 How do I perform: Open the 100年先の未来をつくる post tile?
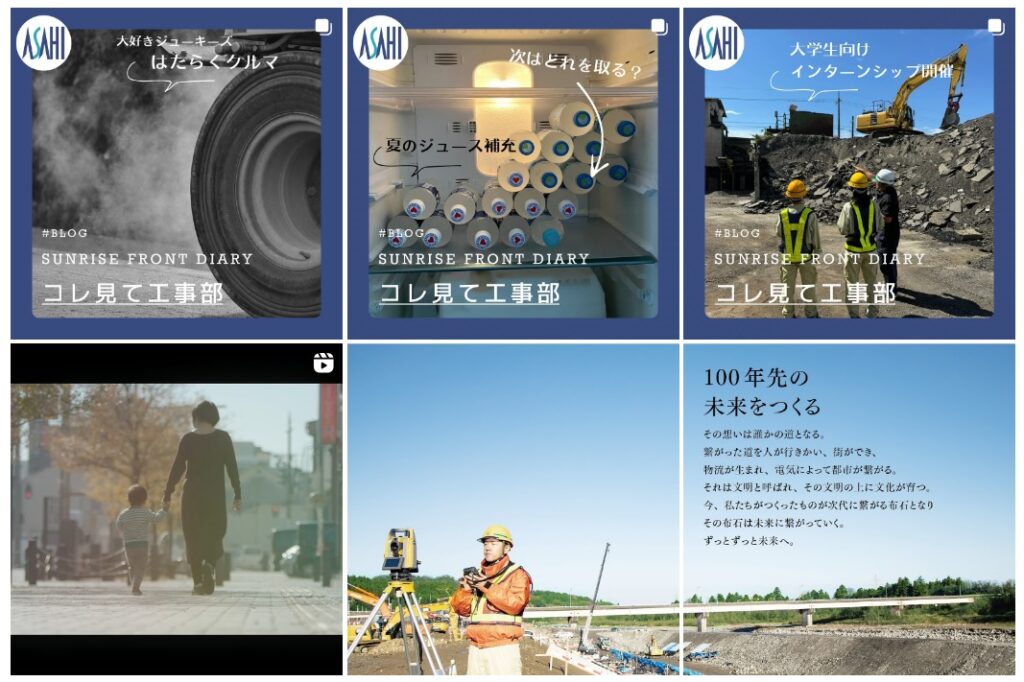[849, 509]
